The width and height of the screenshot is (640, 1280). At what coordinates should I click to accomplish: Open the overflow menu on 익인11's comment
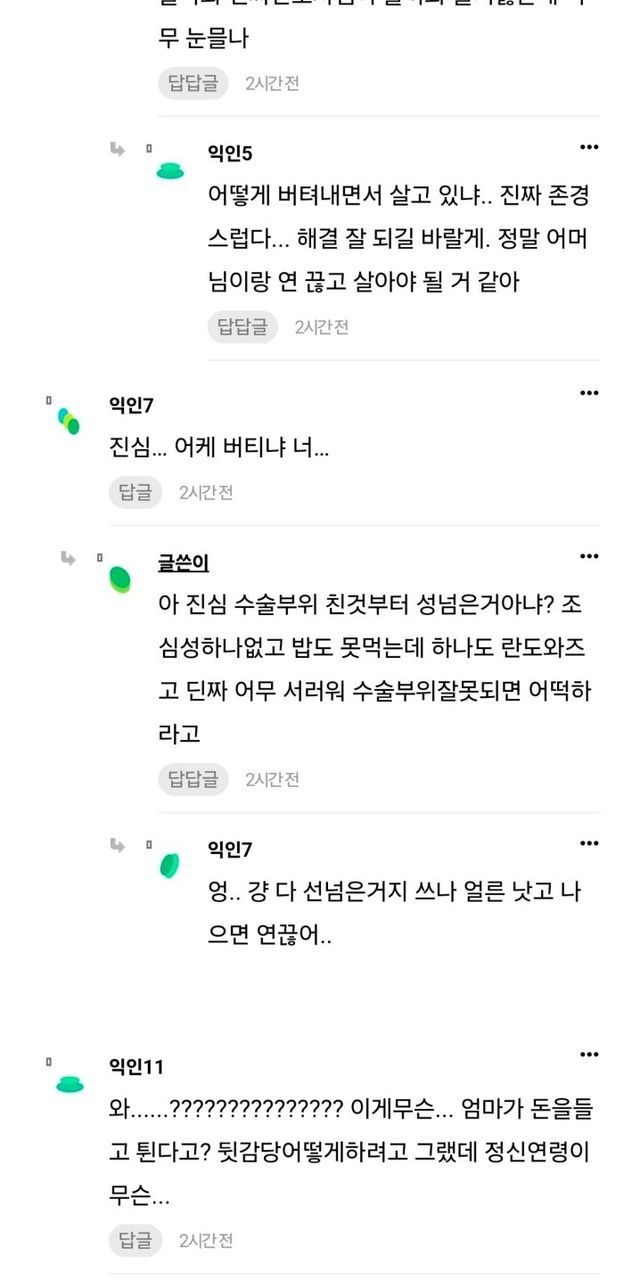589,1054
